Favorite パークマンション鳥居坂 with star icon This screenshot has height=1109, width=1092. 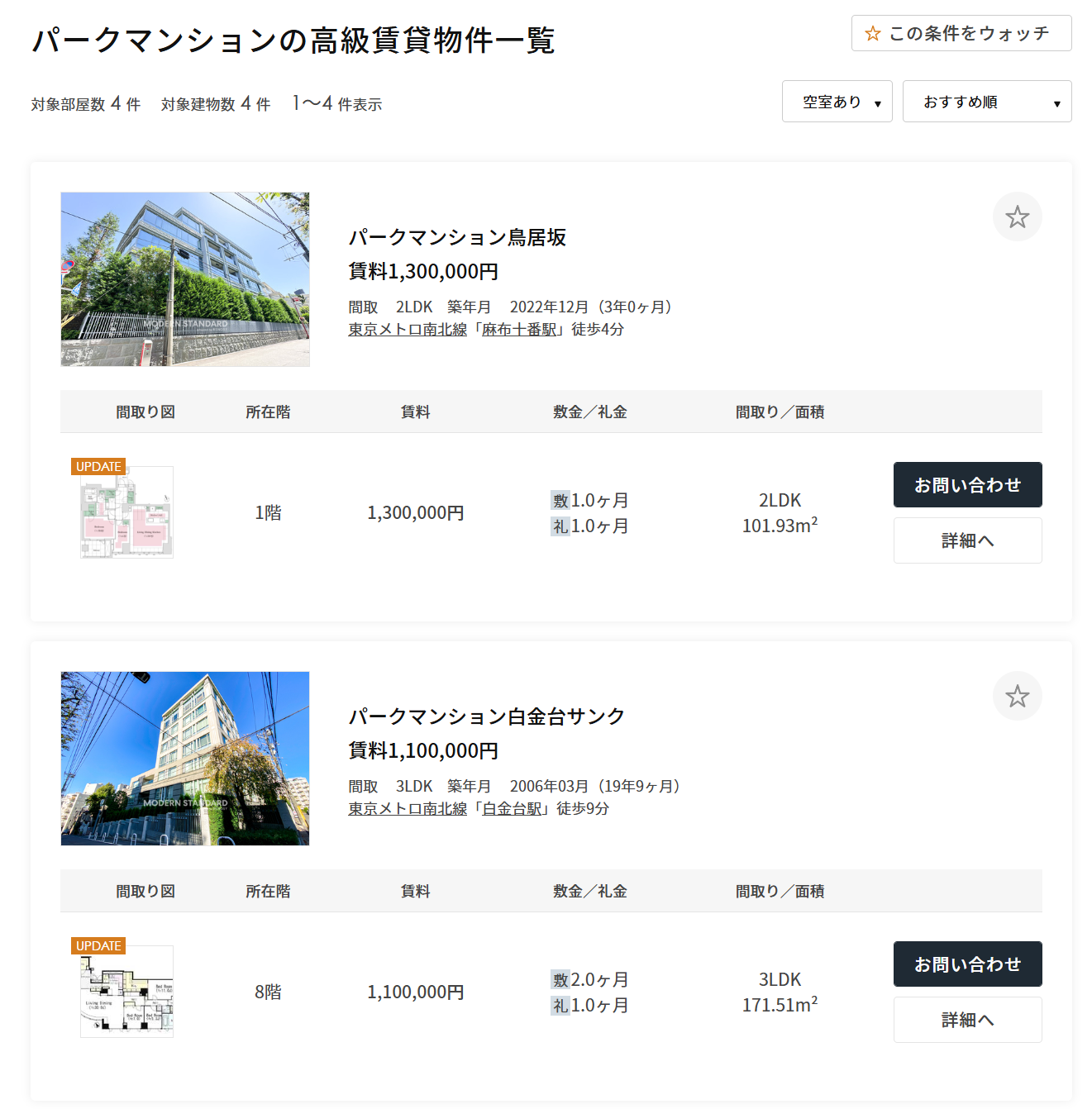(x=1017, y=217)
